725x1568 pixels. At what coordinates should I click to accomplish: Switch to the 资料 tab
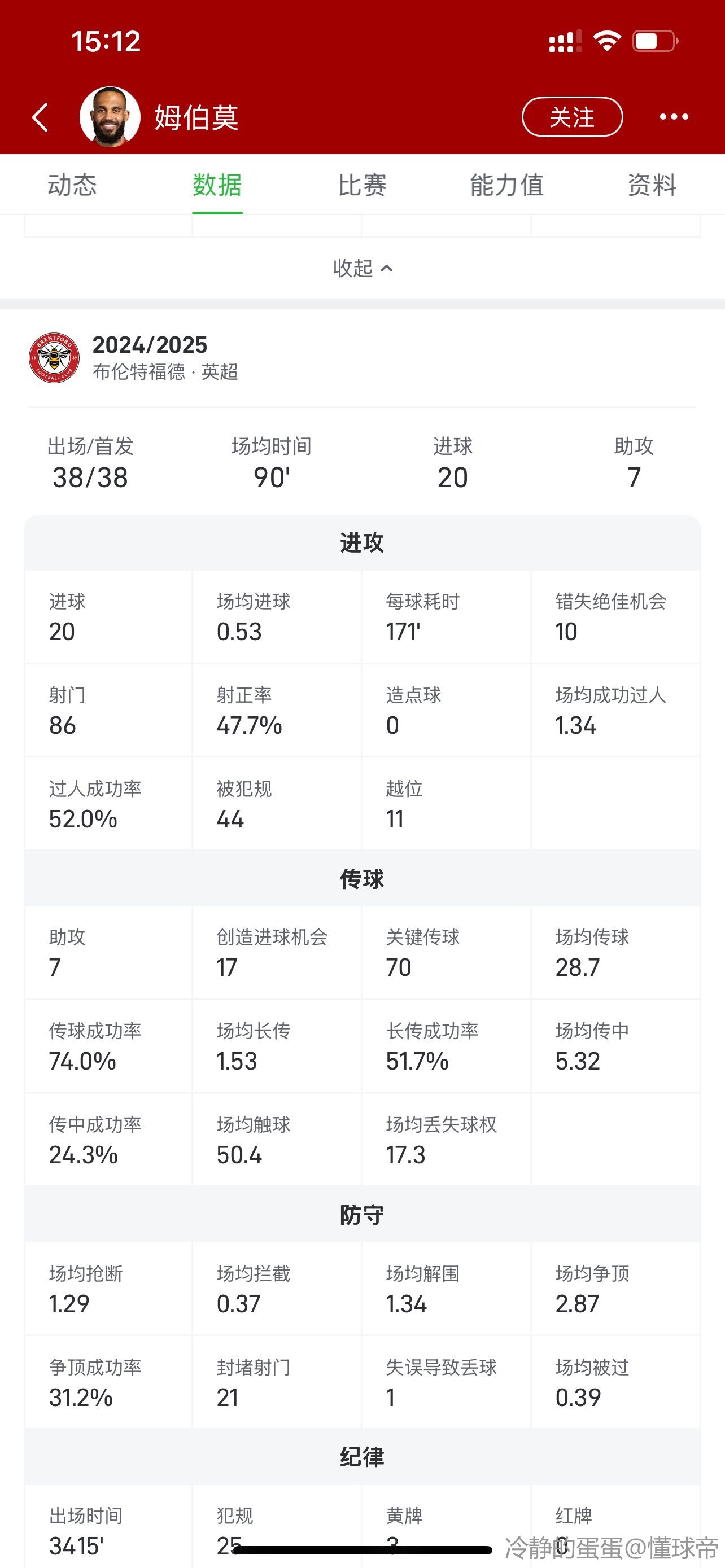point(652,185)
